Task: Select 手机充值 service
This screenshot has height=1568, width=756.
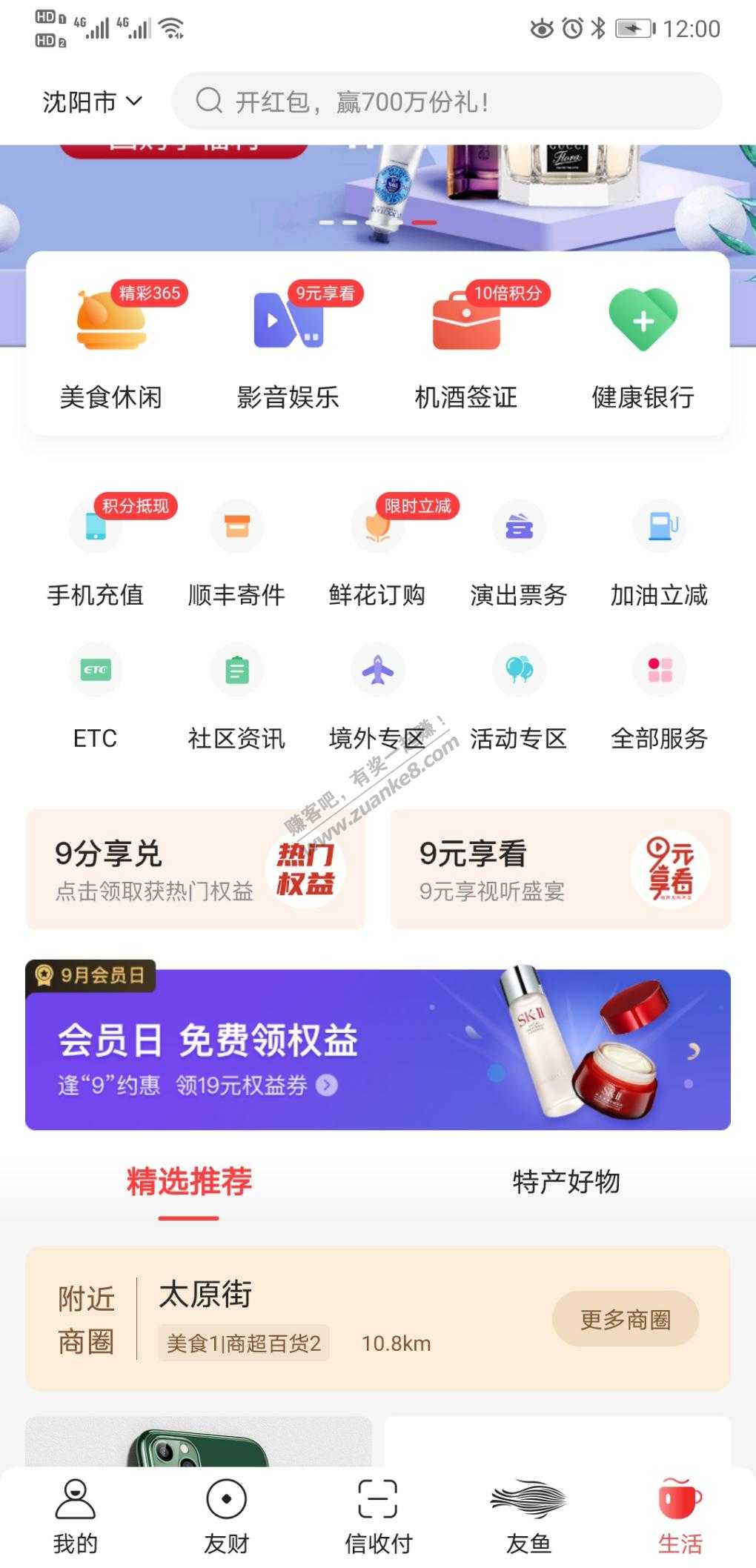Action: pos(96,552)
